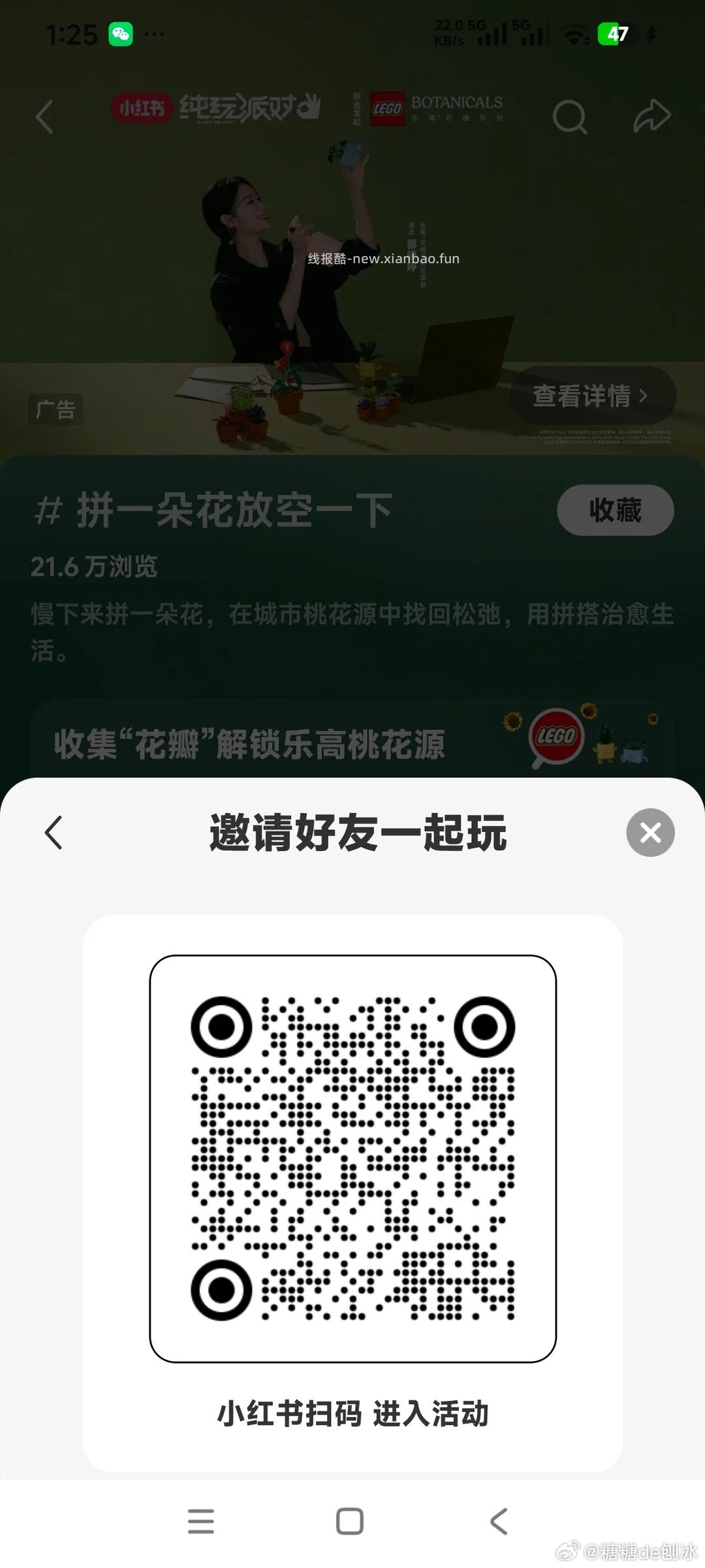The width and height of the screenshot is (705, 1568).
Task: Tap the back chevron on invite panel
Action: coord(54,832)
